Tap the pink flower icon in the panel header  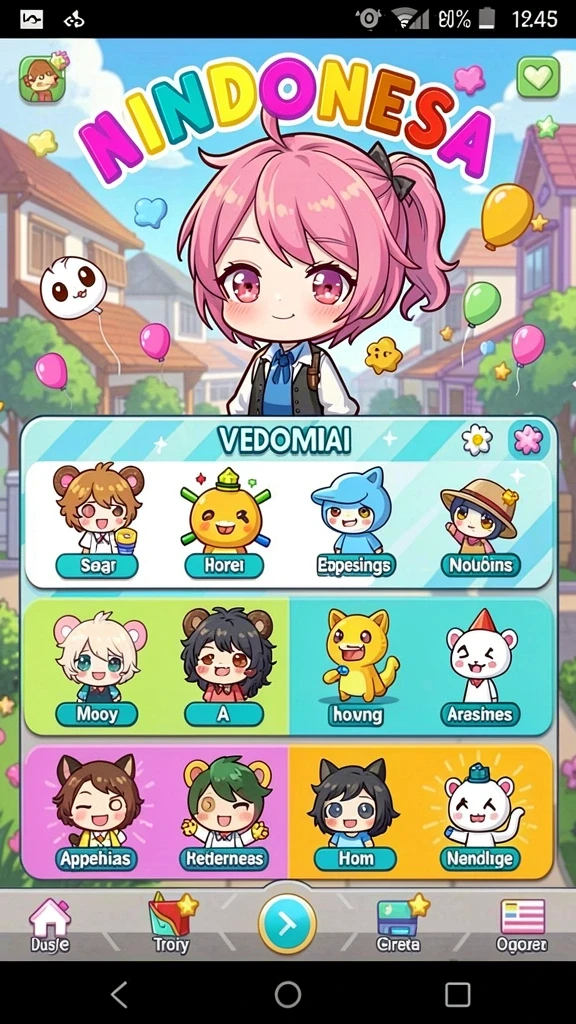tap(528, 440)
